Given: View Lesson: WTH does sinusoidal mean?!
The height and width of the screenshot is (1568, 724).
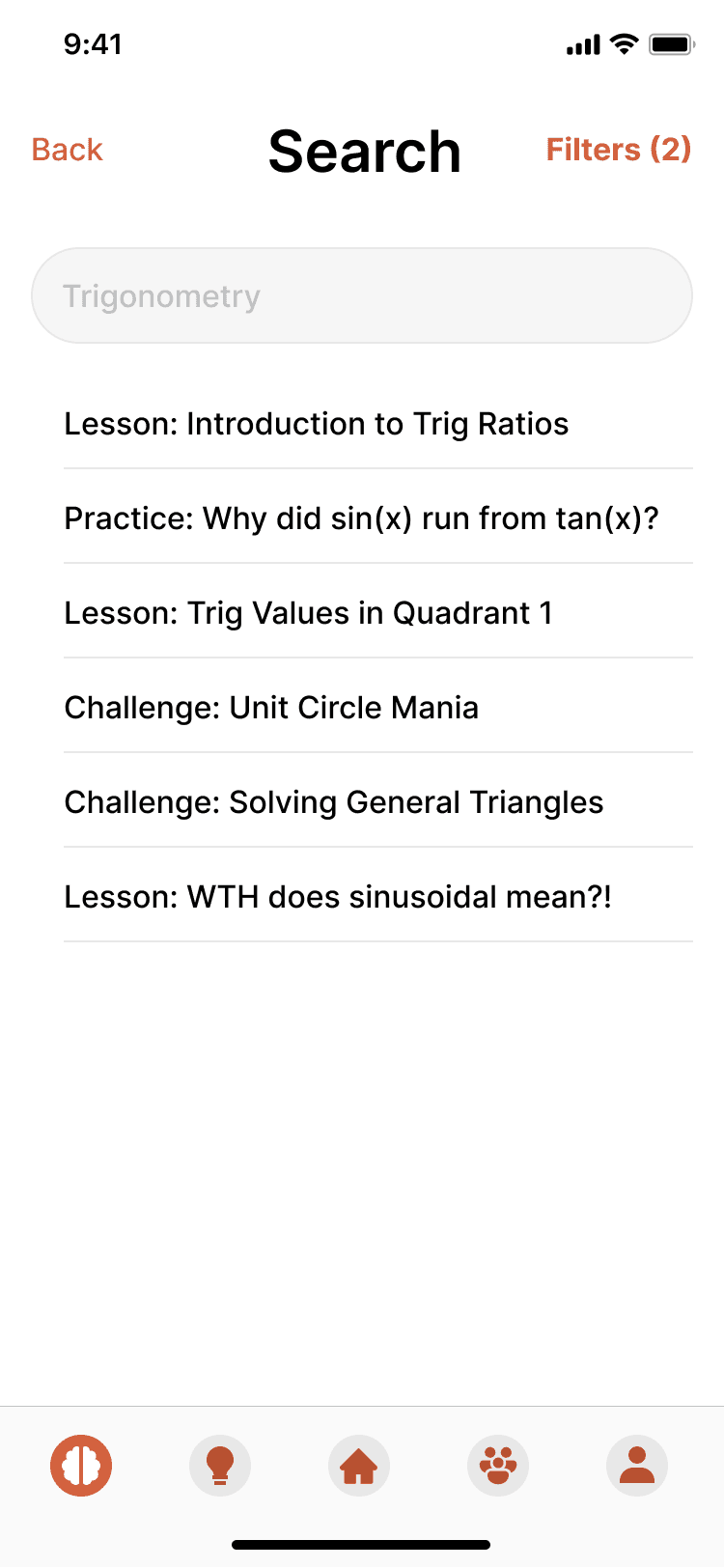Looking at the screenshot, I should click(x=338, y=897).
